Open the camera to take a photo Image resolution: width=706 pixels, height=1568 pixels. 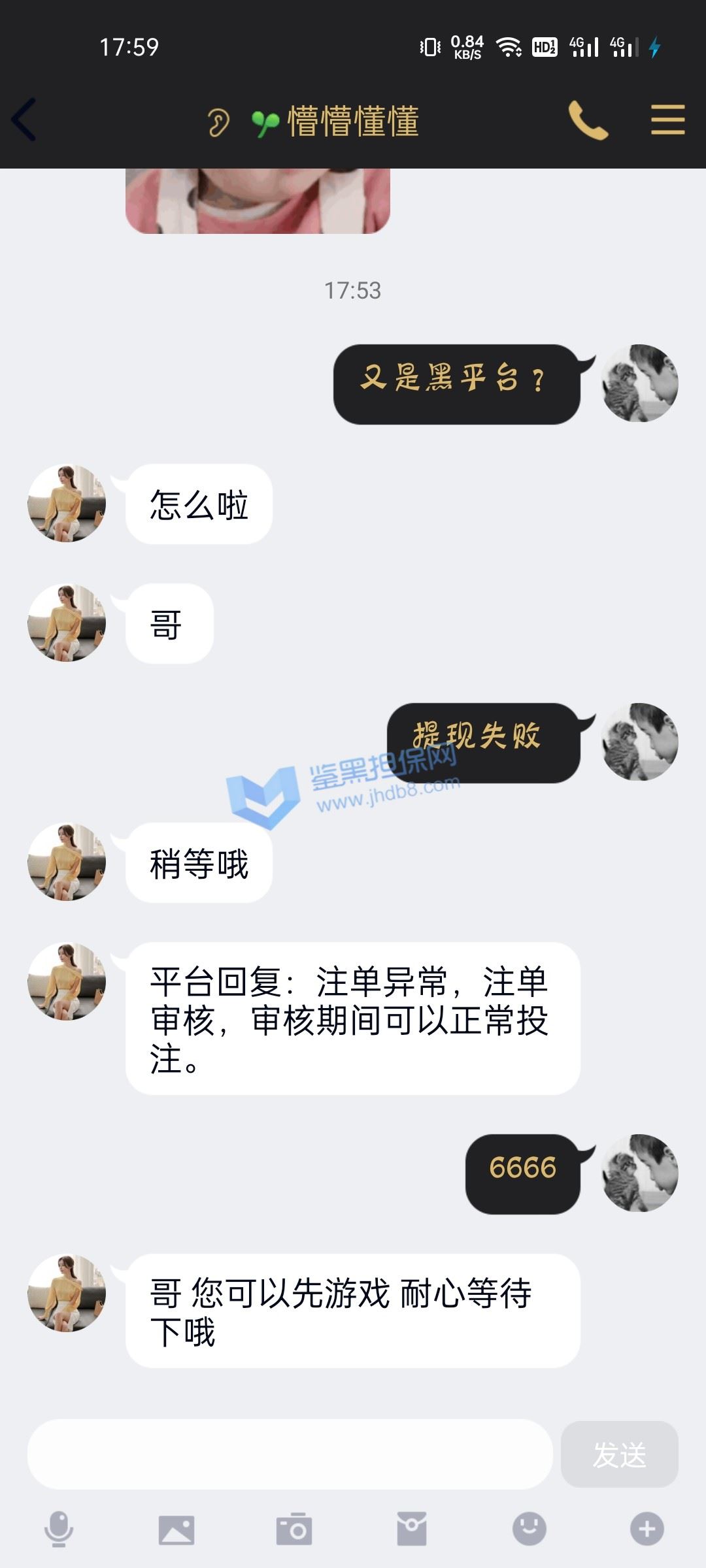pyautogui.click(x=294, y=1529)
